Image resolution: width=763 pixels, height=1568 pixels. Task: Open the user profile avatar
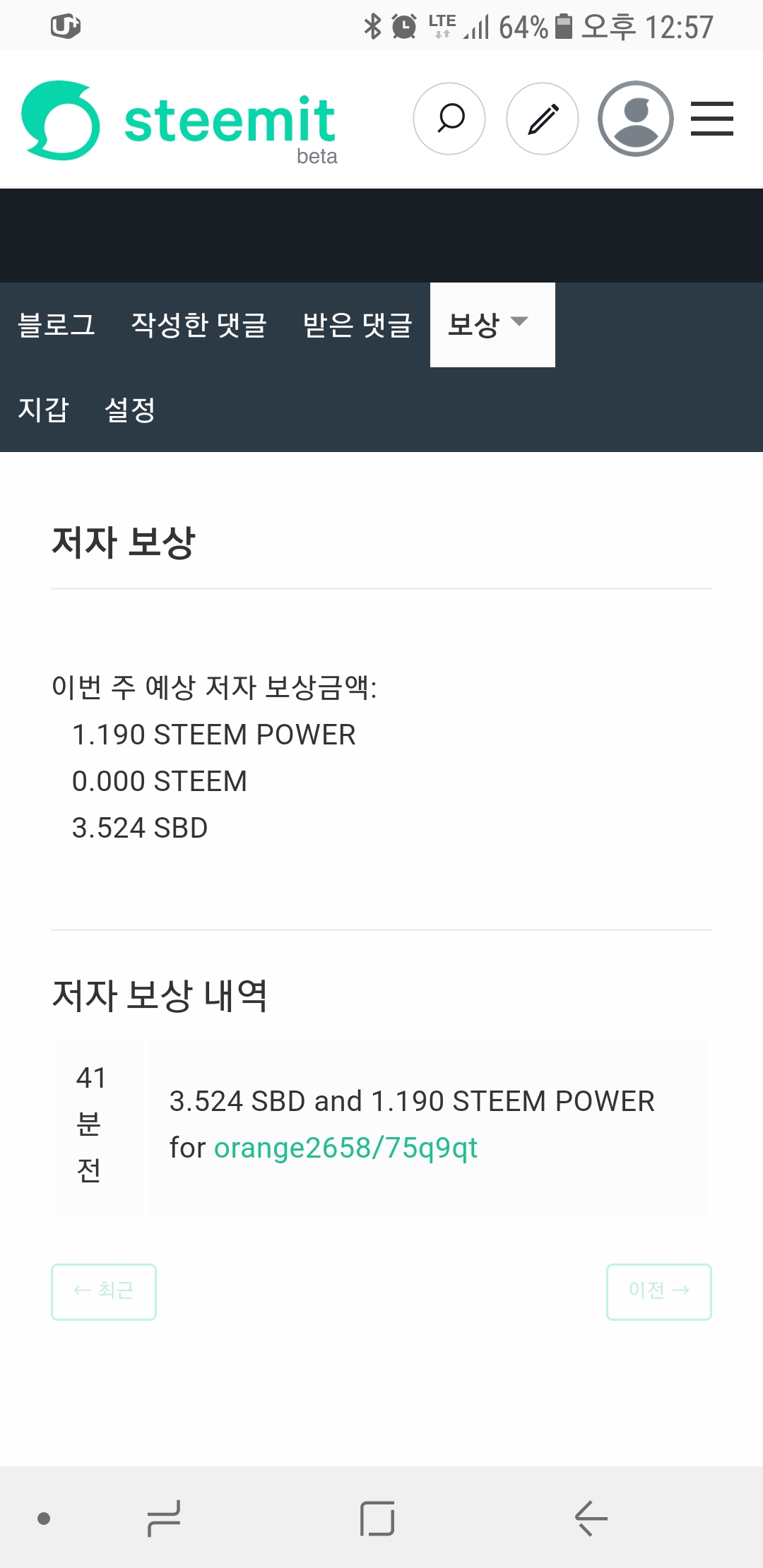636,119
